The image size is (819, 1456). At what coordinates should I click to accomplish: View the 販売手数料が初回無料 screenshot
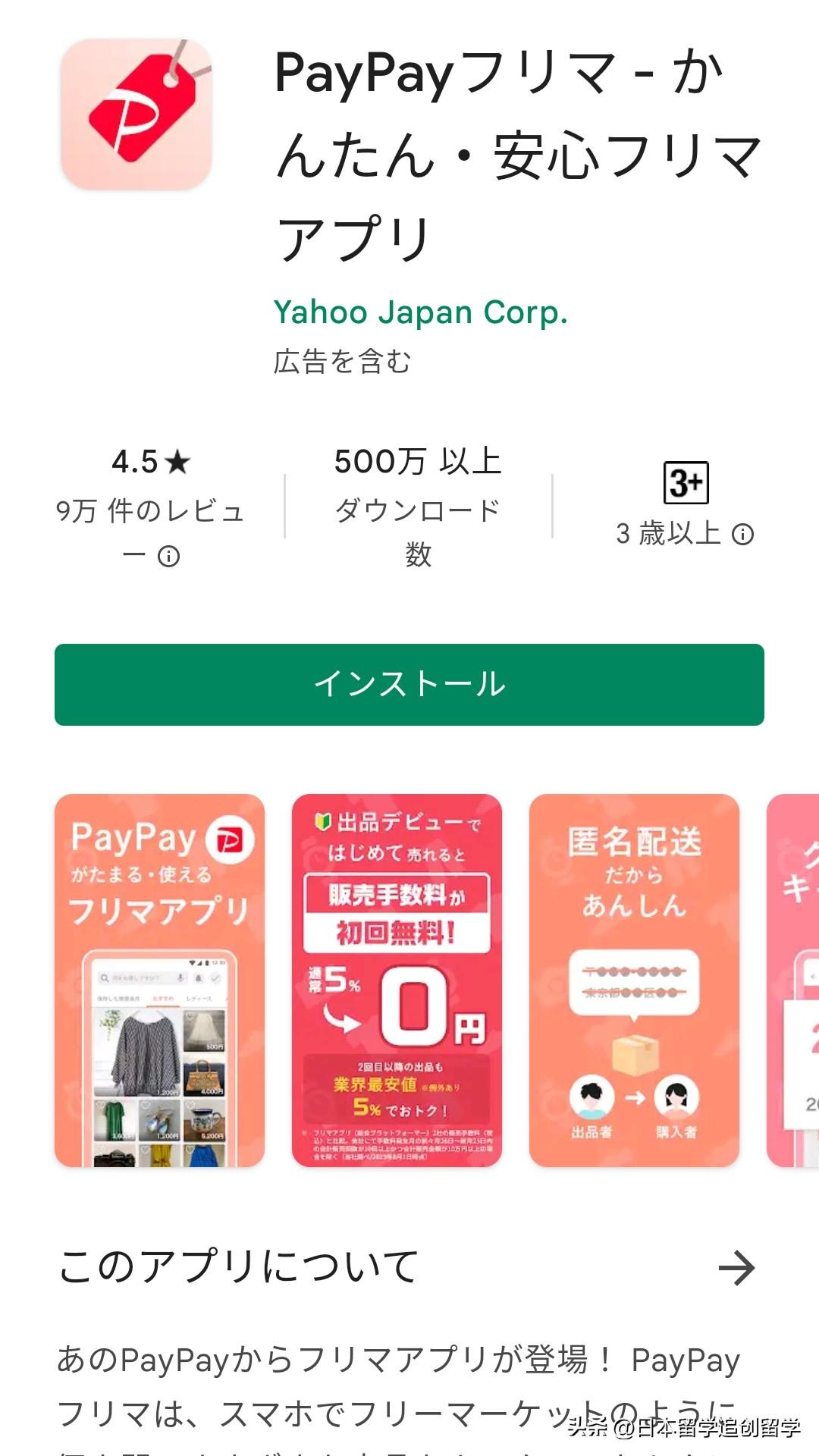coord(397,980)
